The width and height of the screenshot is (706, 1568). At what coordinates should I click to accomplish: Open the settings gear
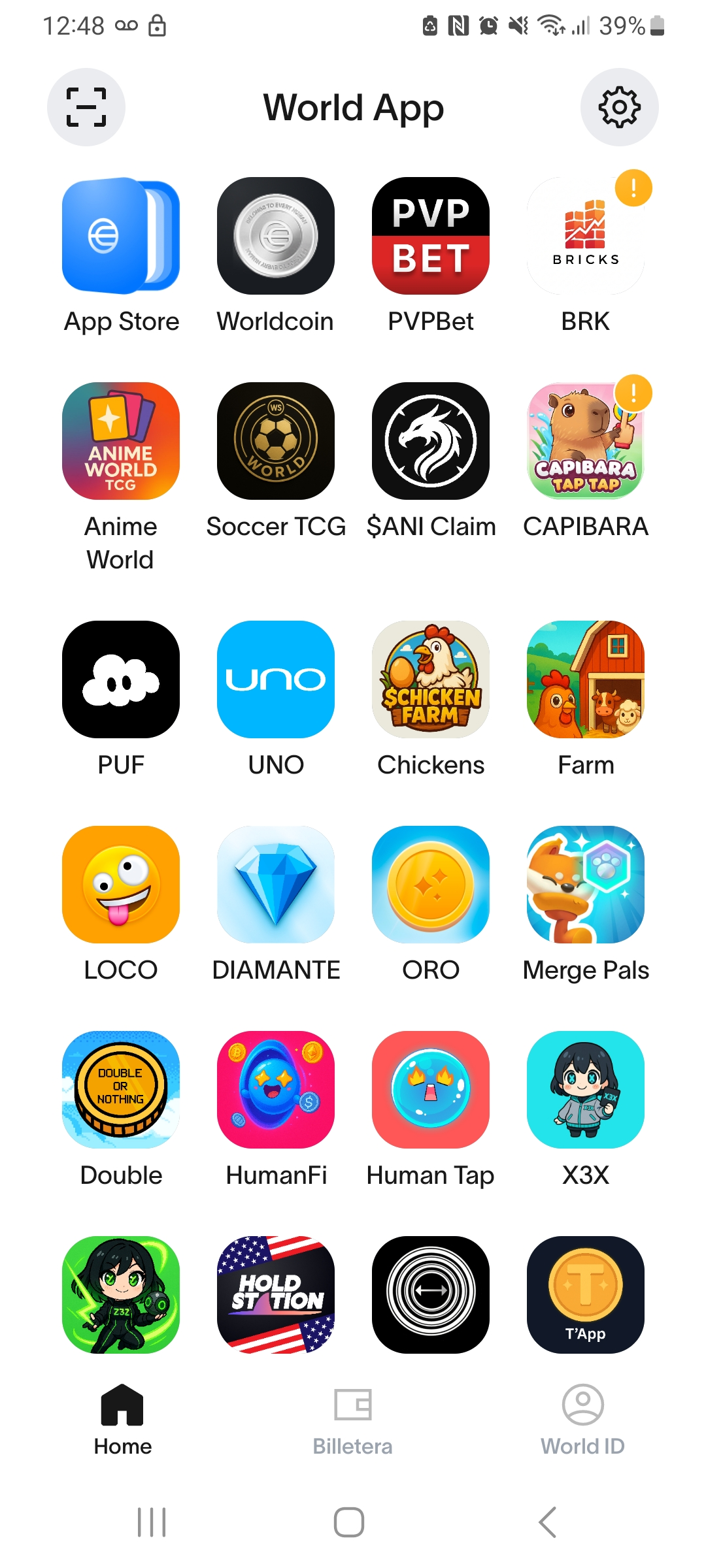coord(619,107)
